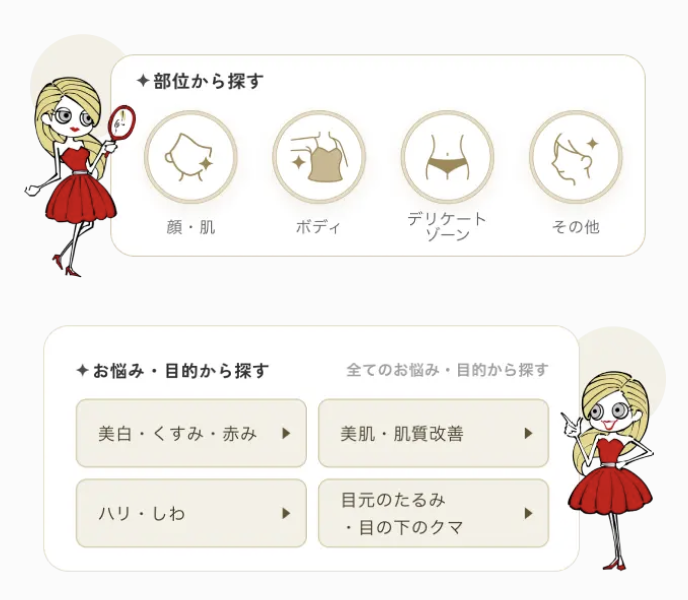Open 美肌・肌質改善 concern
This screenshot has width=688, height=600.
(x=433, y=433)
